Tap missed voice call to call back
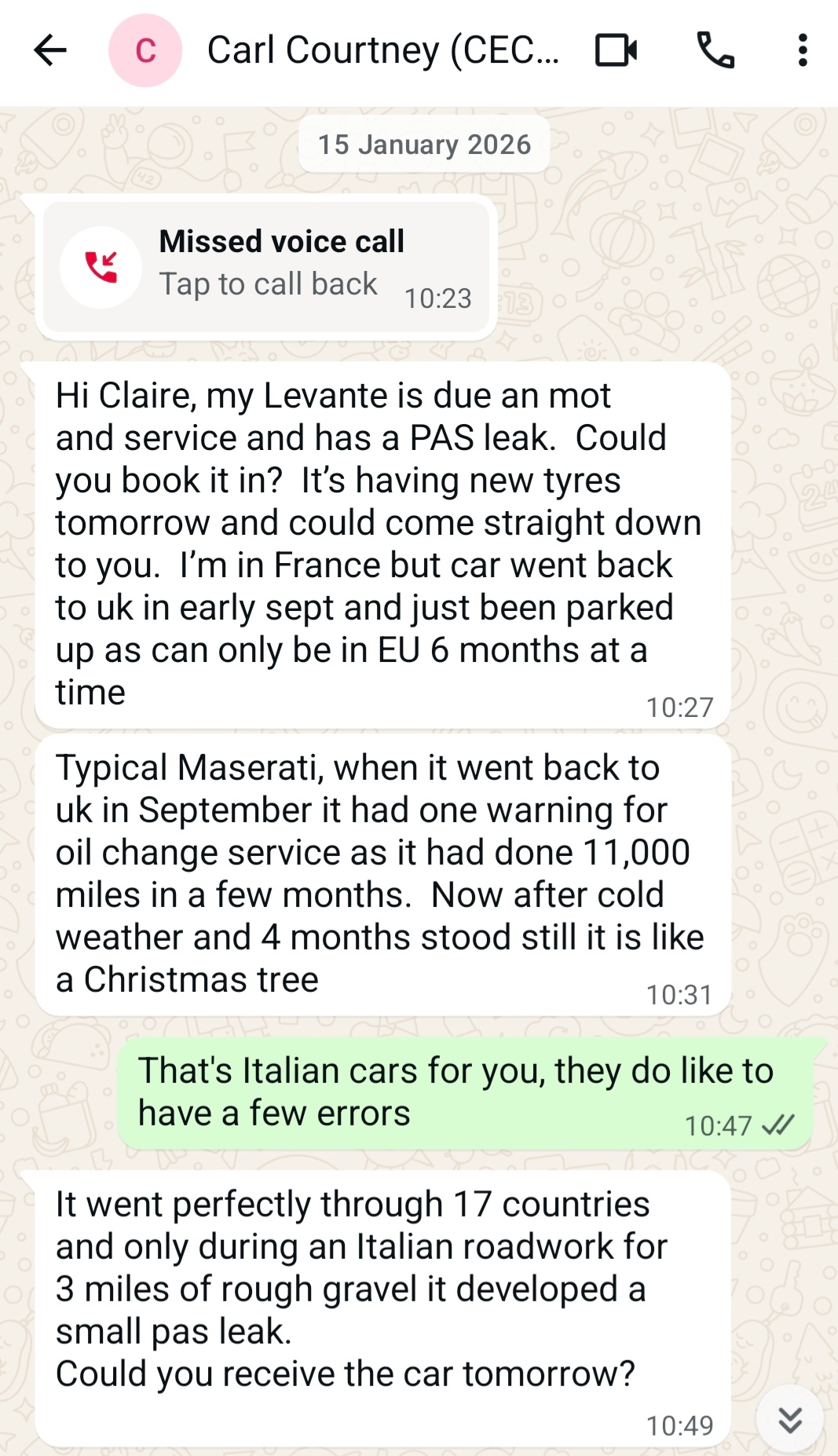The height and width of the screenshot is (1456, 838). click(265, 267)
